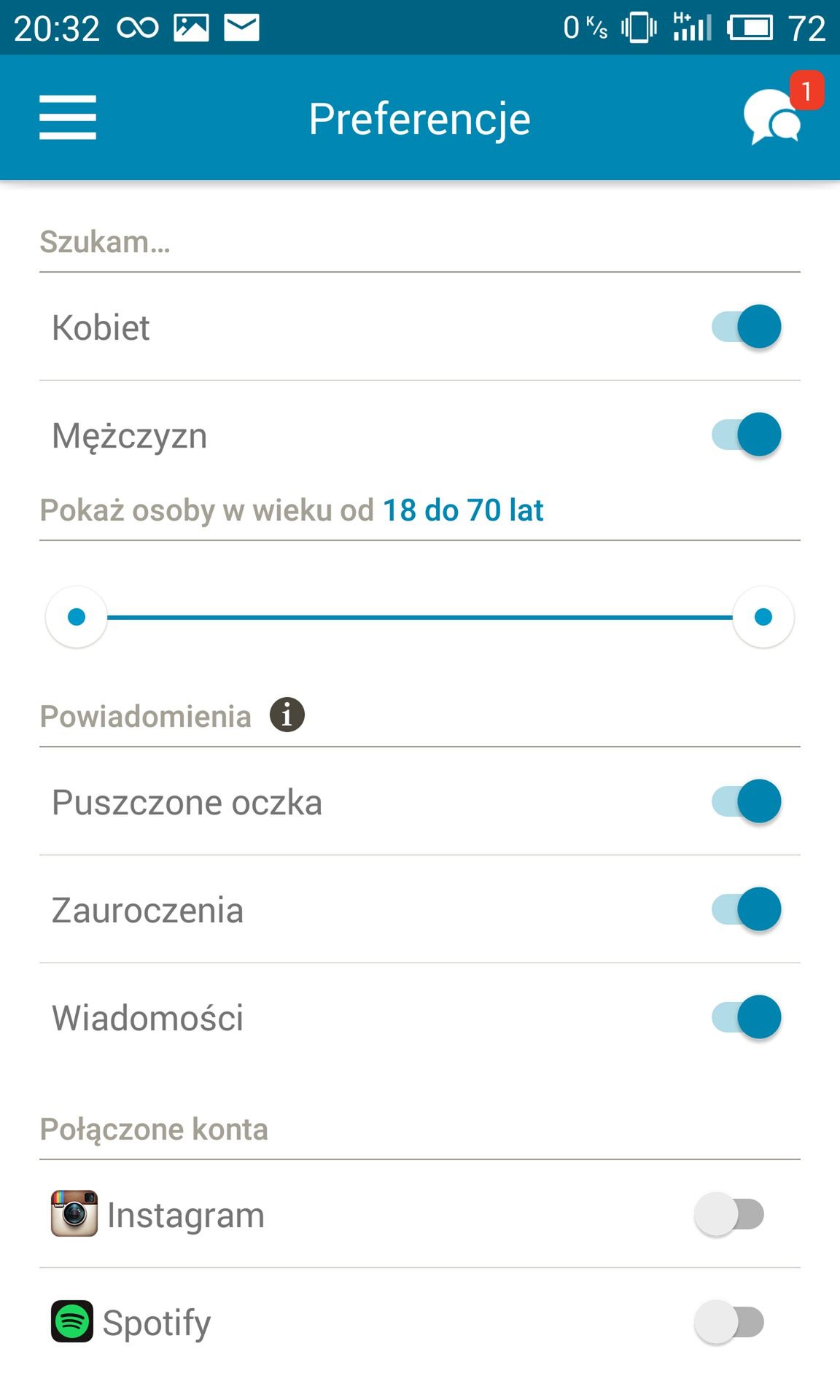The image size is (840, 1400).
Task: Toggle Puszczone oczka notifications
Action: [746, 801]
